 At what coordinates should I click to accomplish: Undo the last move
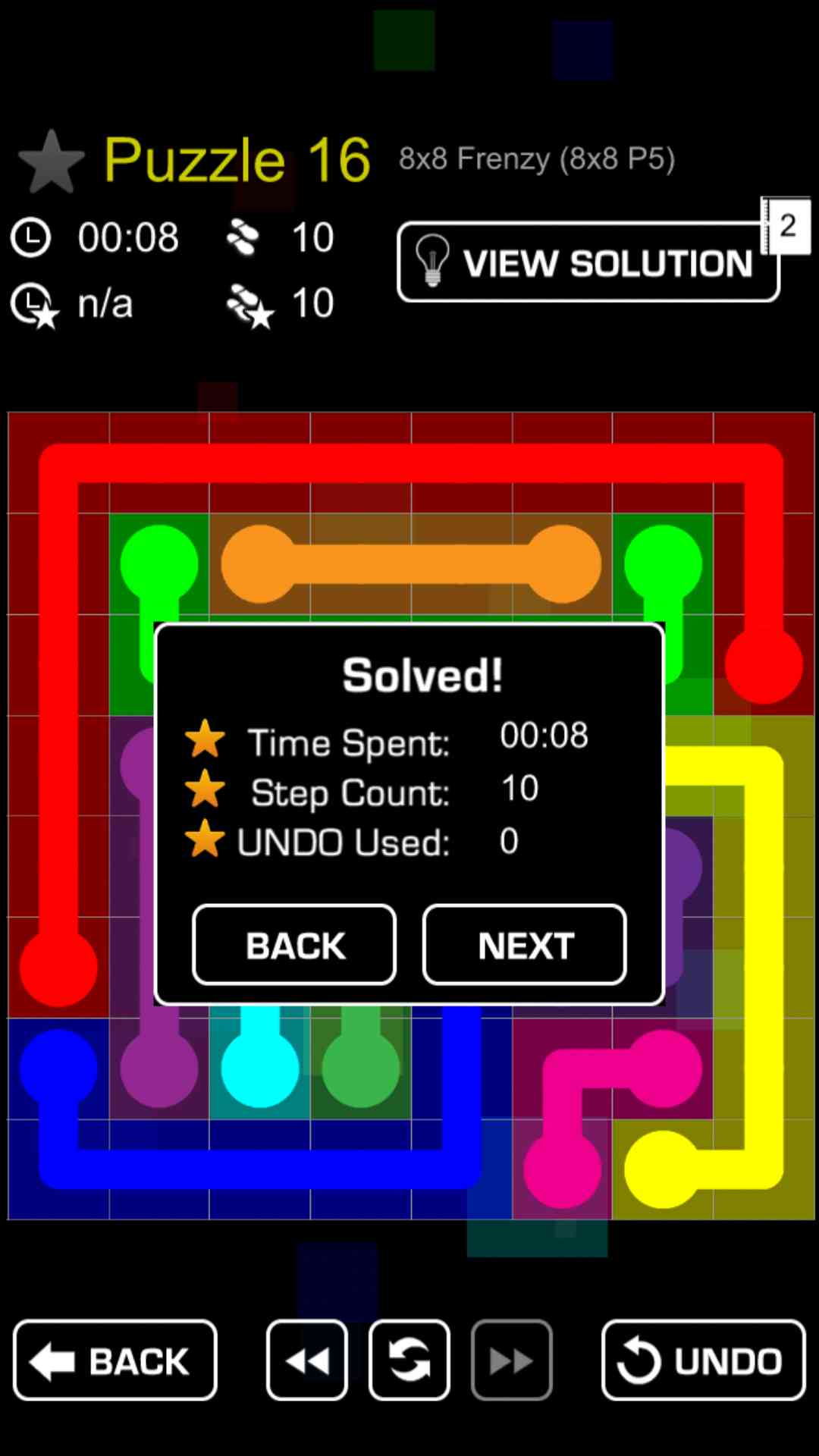(x=703, y=1360)
